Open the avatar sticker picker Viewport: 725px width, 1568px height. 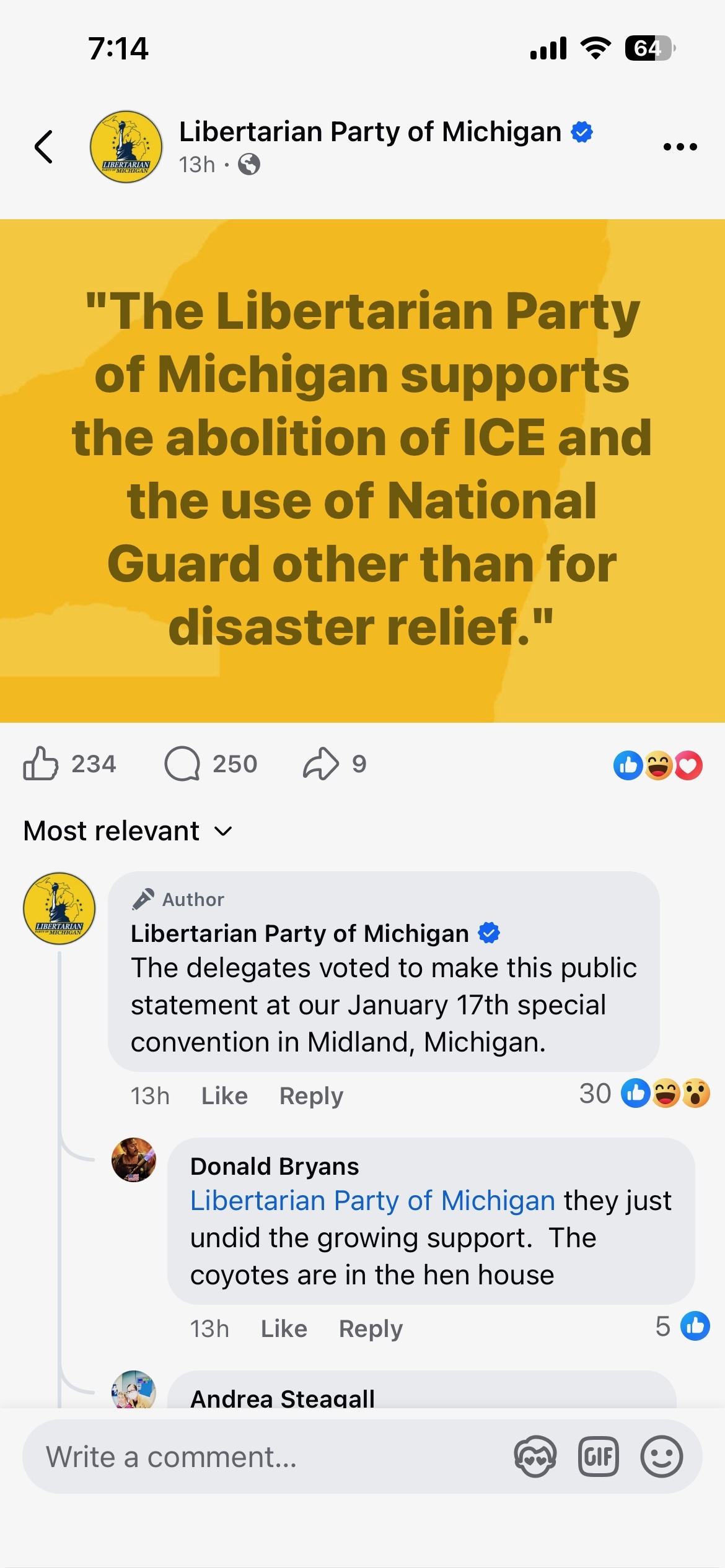coord(535,1457)
